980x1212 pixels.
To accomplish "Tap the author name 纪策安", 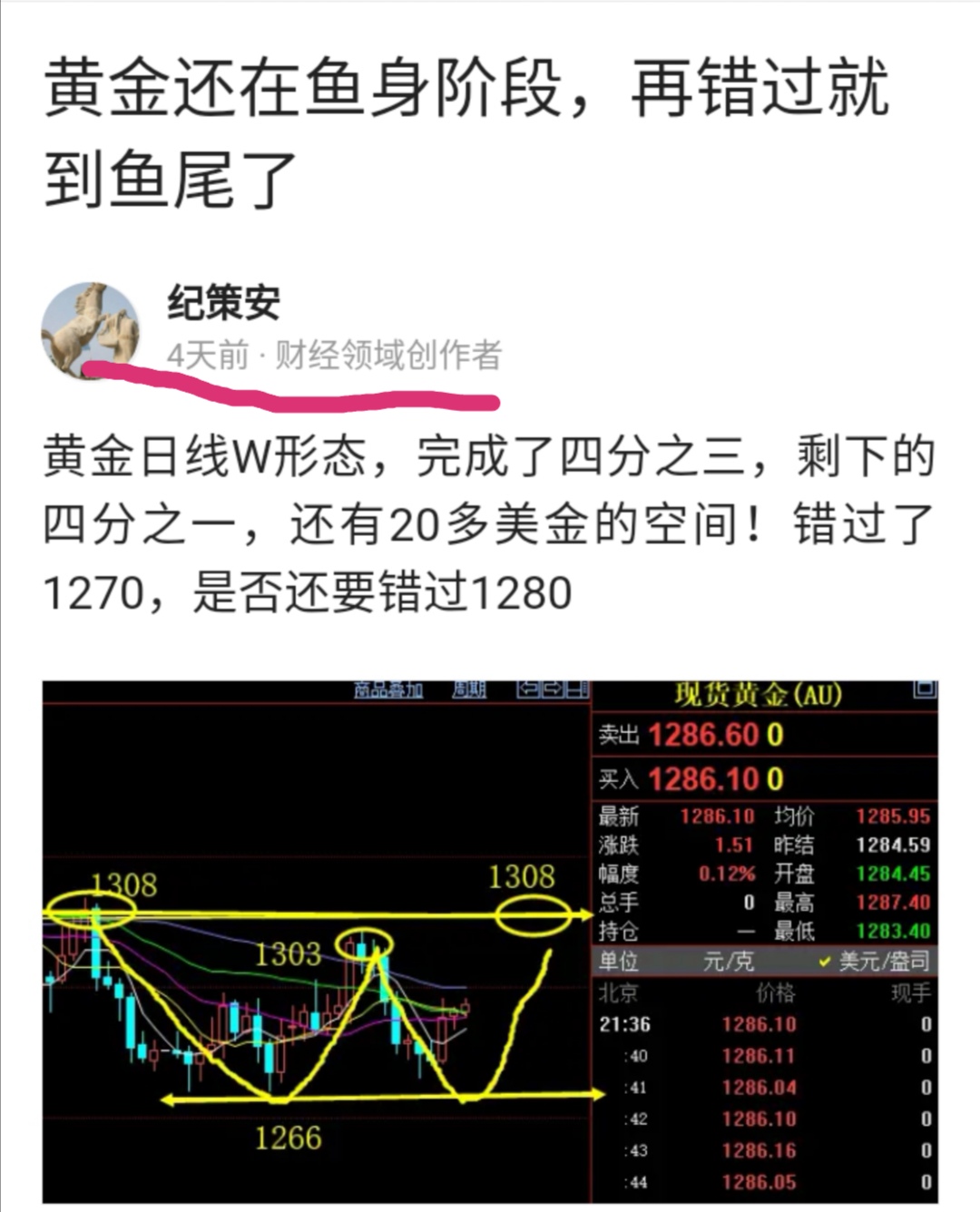I will click(x=223, y=303).
